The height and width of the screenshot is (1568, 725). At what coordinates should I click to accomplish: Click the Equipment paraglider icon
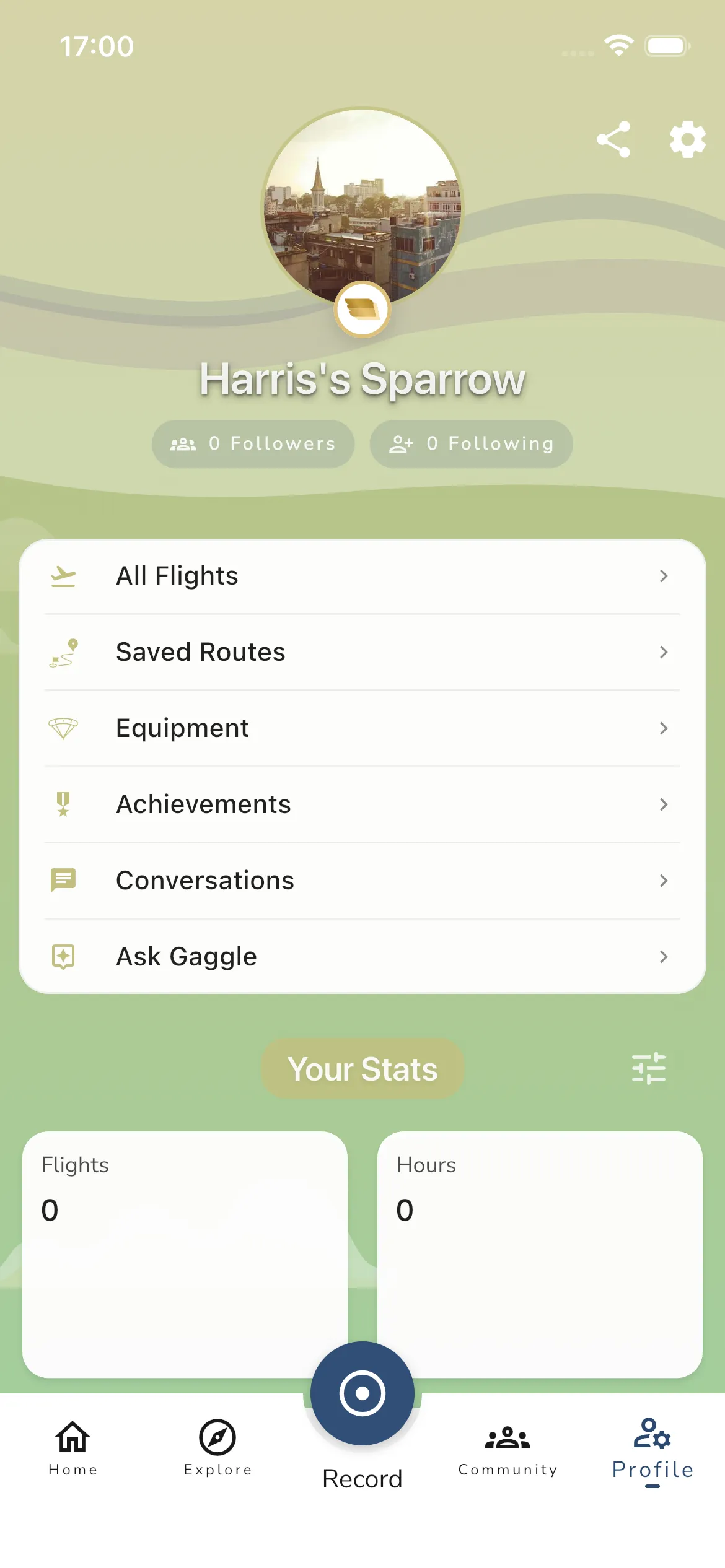(x=64, y=728)
